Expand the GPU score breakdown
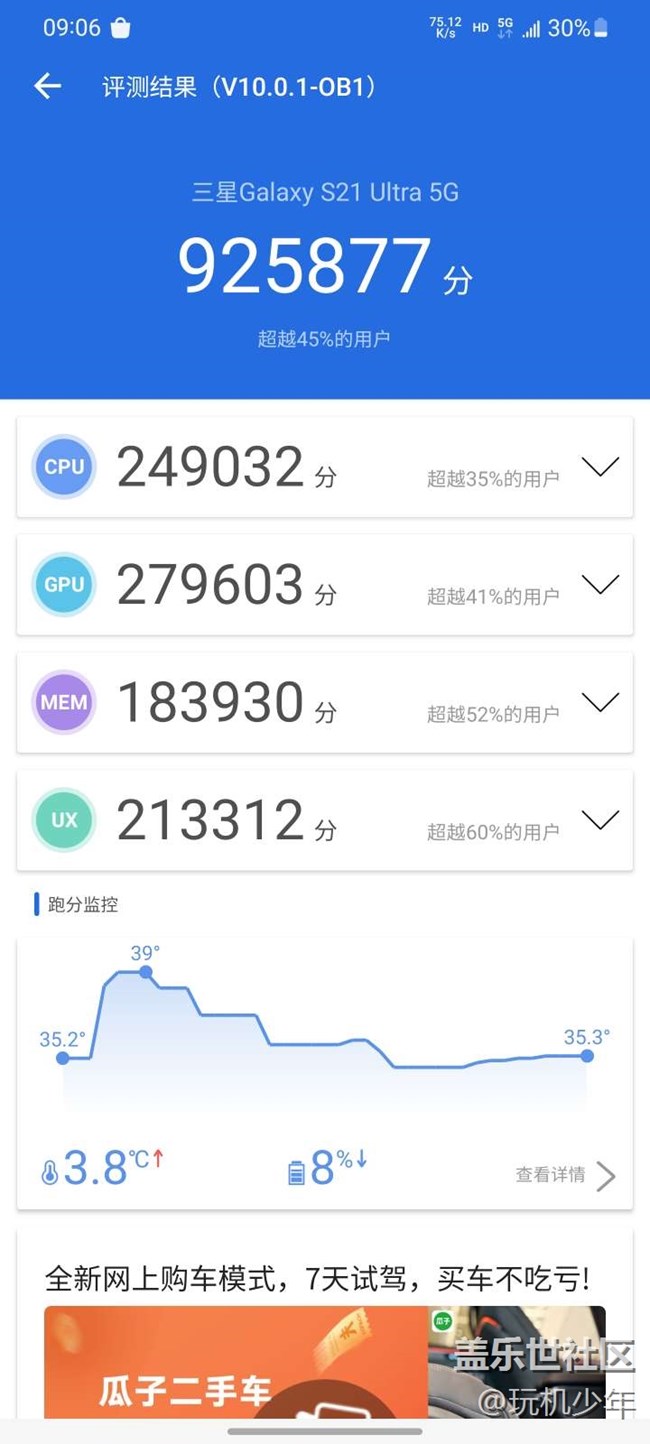Image resolution: width=650 pixels, height=1444 pixels. click(x=600, y=585)
